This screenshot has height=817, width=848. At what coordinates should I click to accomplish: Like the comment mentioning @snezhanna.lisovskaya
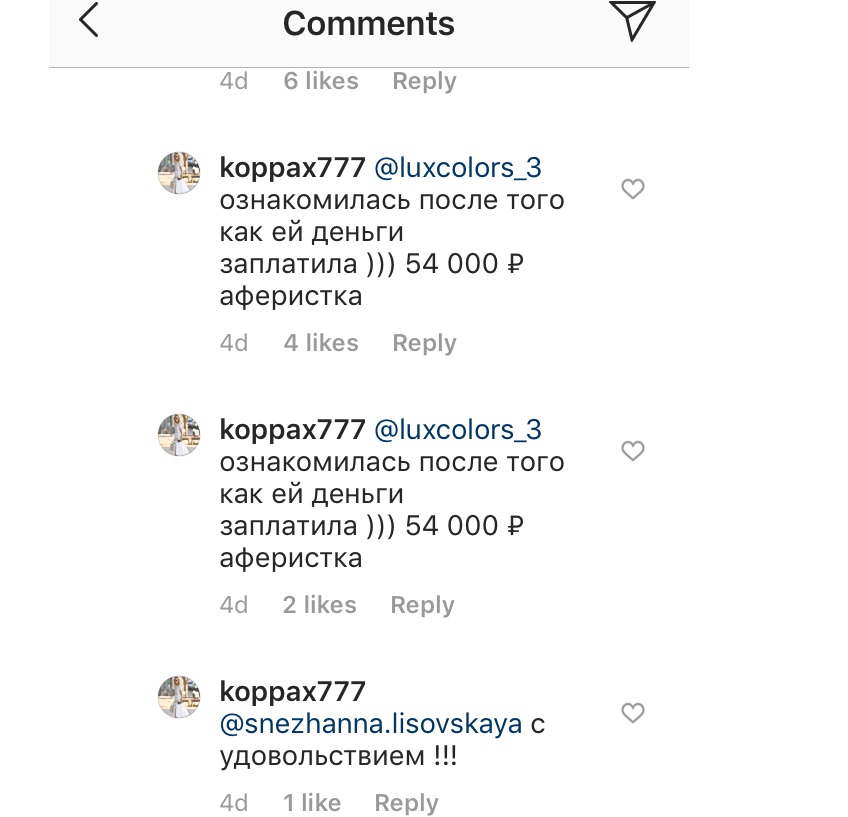[632, 713]
